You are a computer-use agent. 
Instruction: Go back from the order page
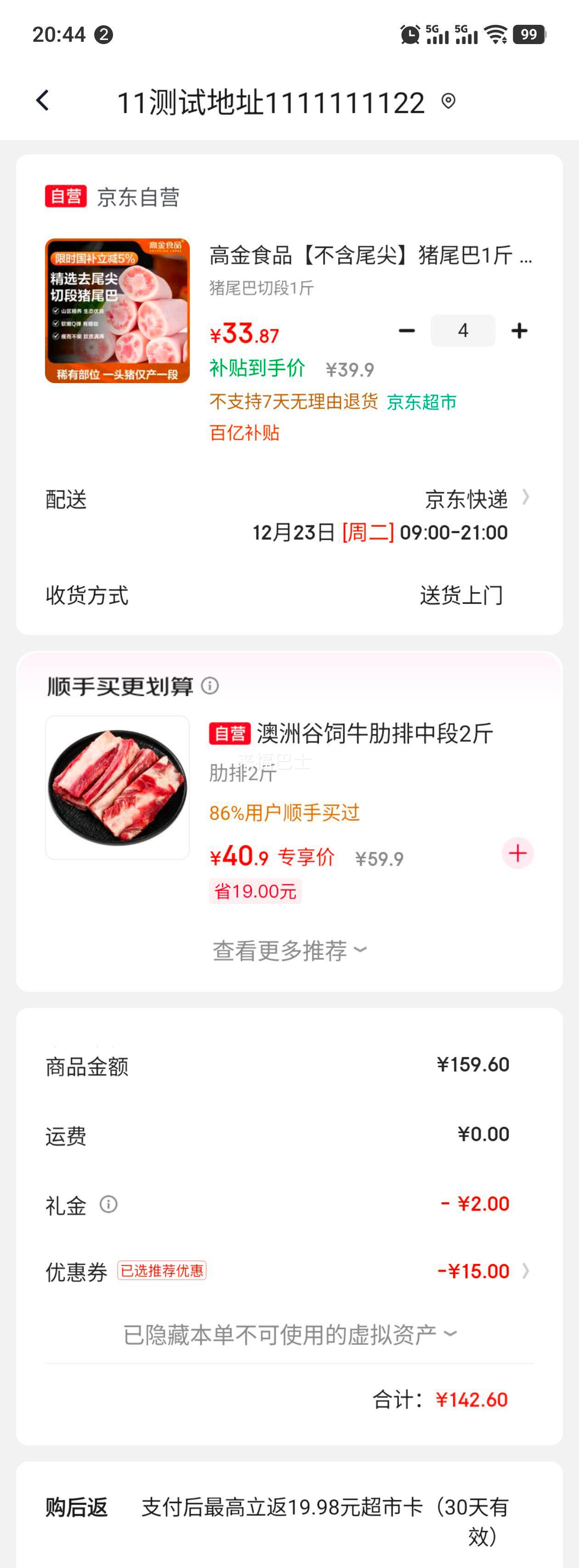click(x=43, y=101)
